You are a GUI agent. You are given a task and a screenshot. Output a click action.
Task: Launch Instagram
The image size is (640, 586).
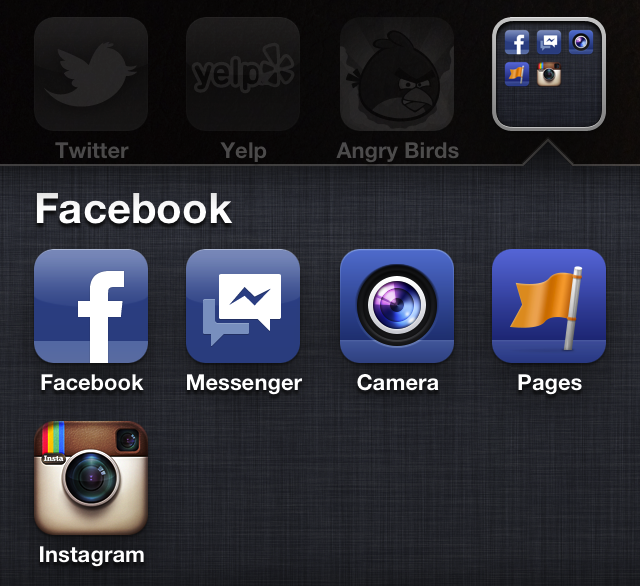[x=91, y=478]
